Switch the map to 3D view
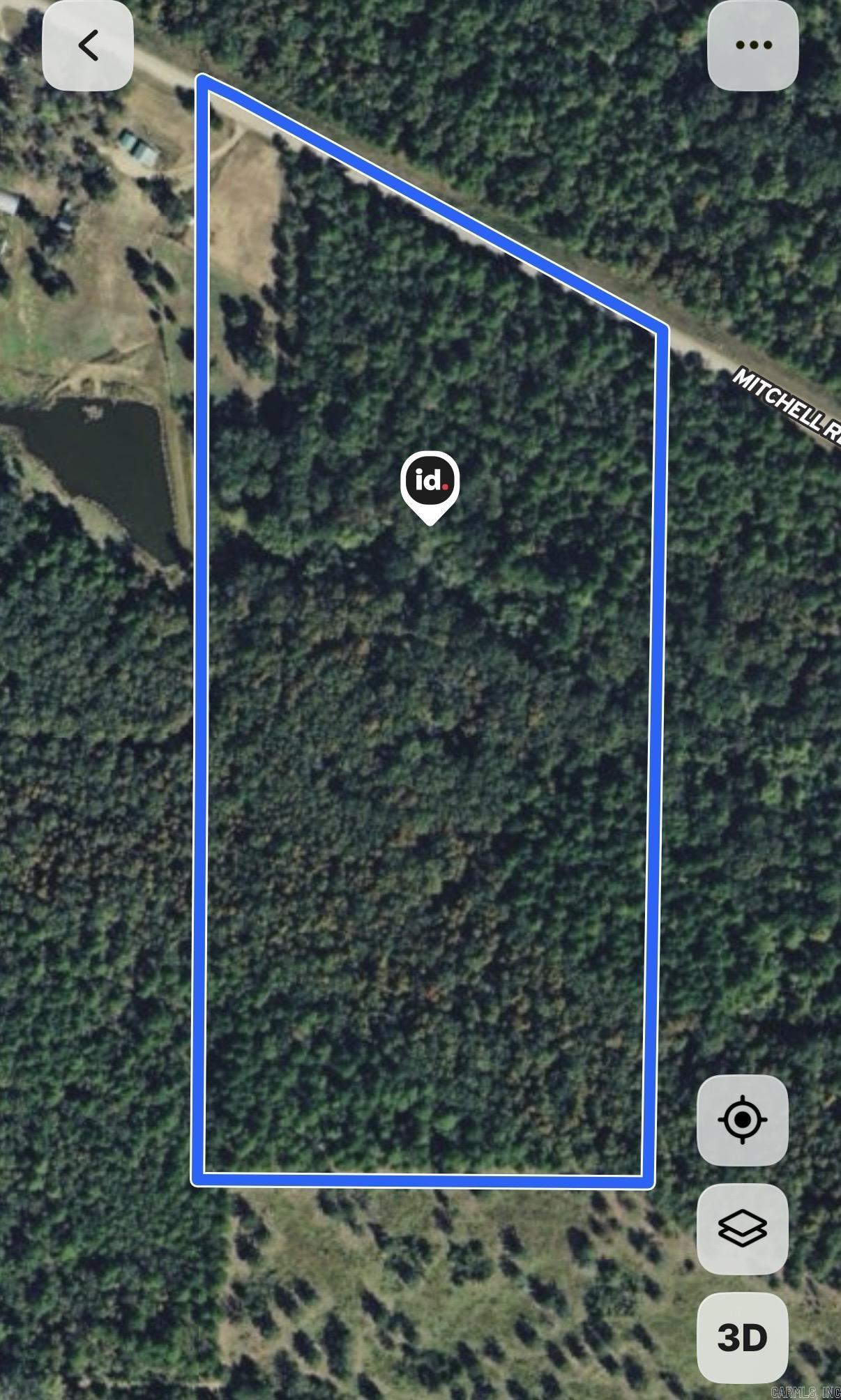 [x=743, y=1337]
